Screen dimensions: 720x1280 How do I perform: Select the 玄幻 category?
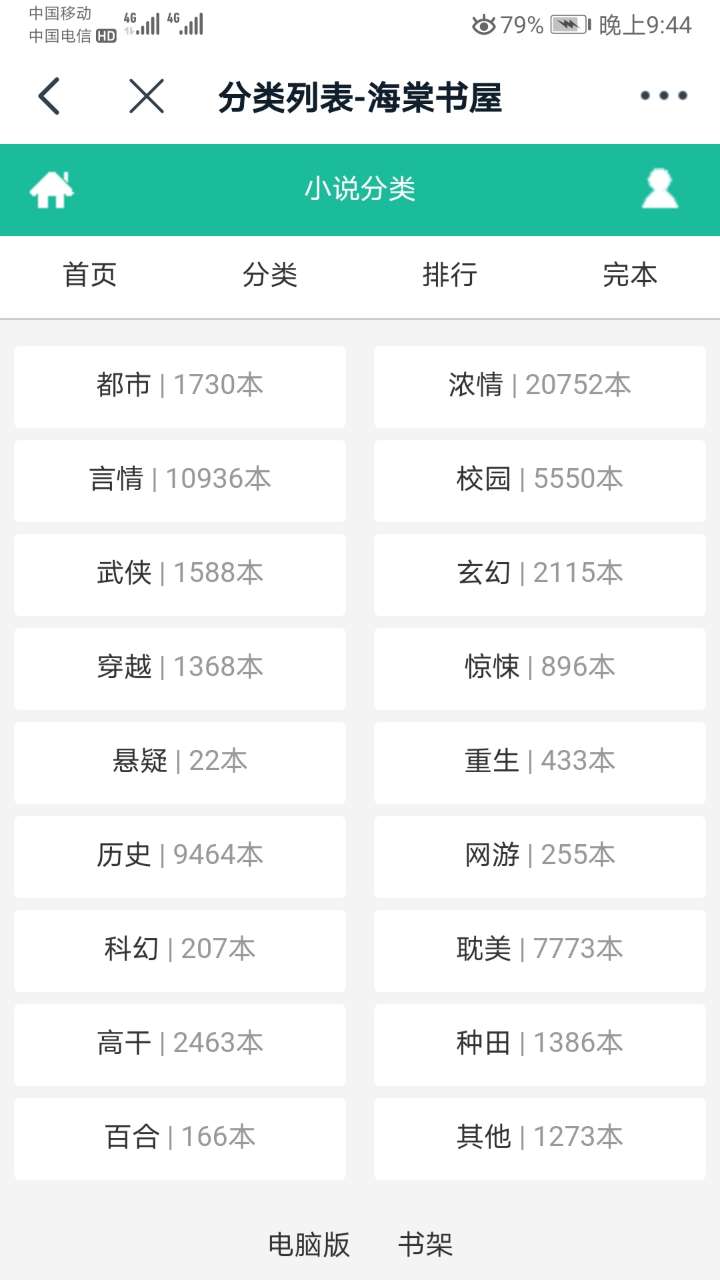click(x=540, y=574)
